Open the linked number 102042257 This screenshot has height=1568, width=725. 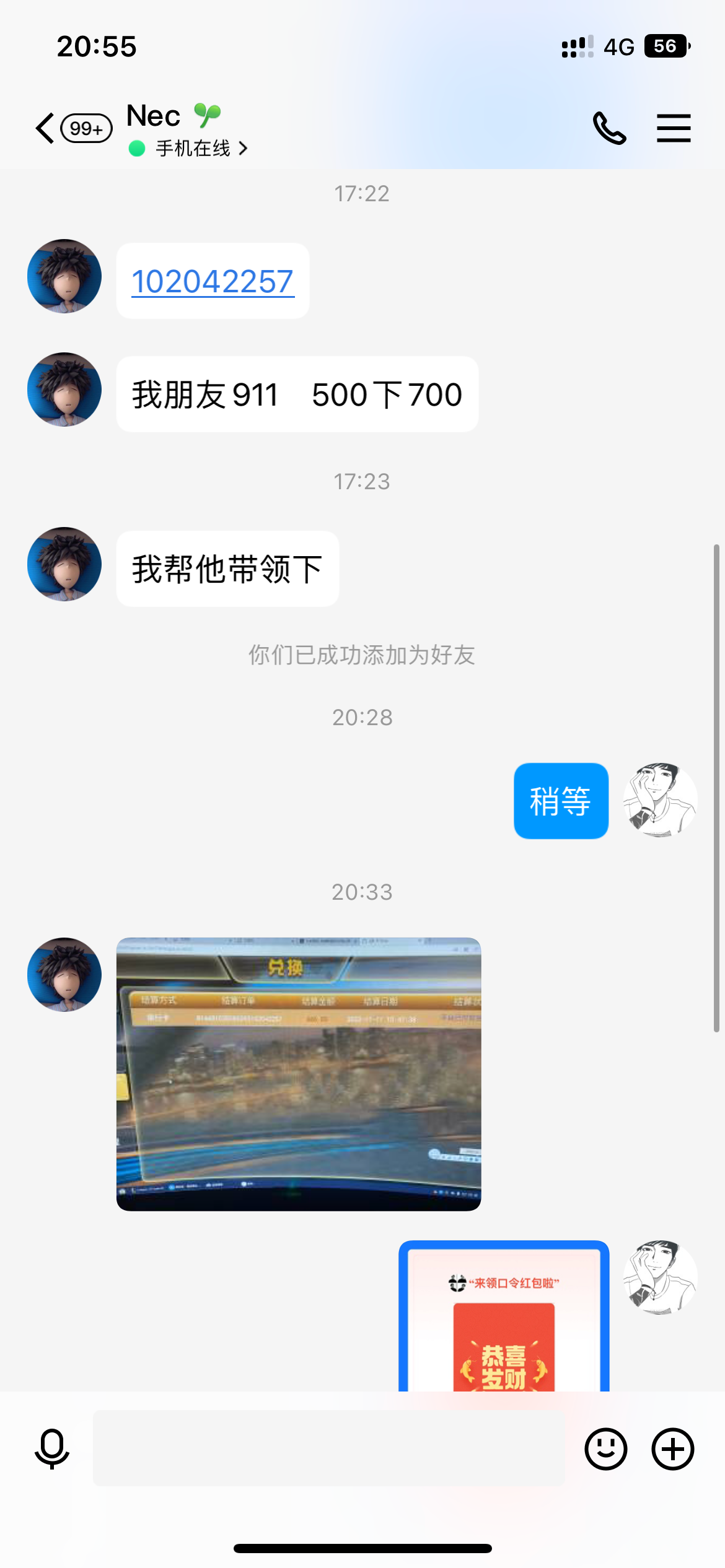213,282
